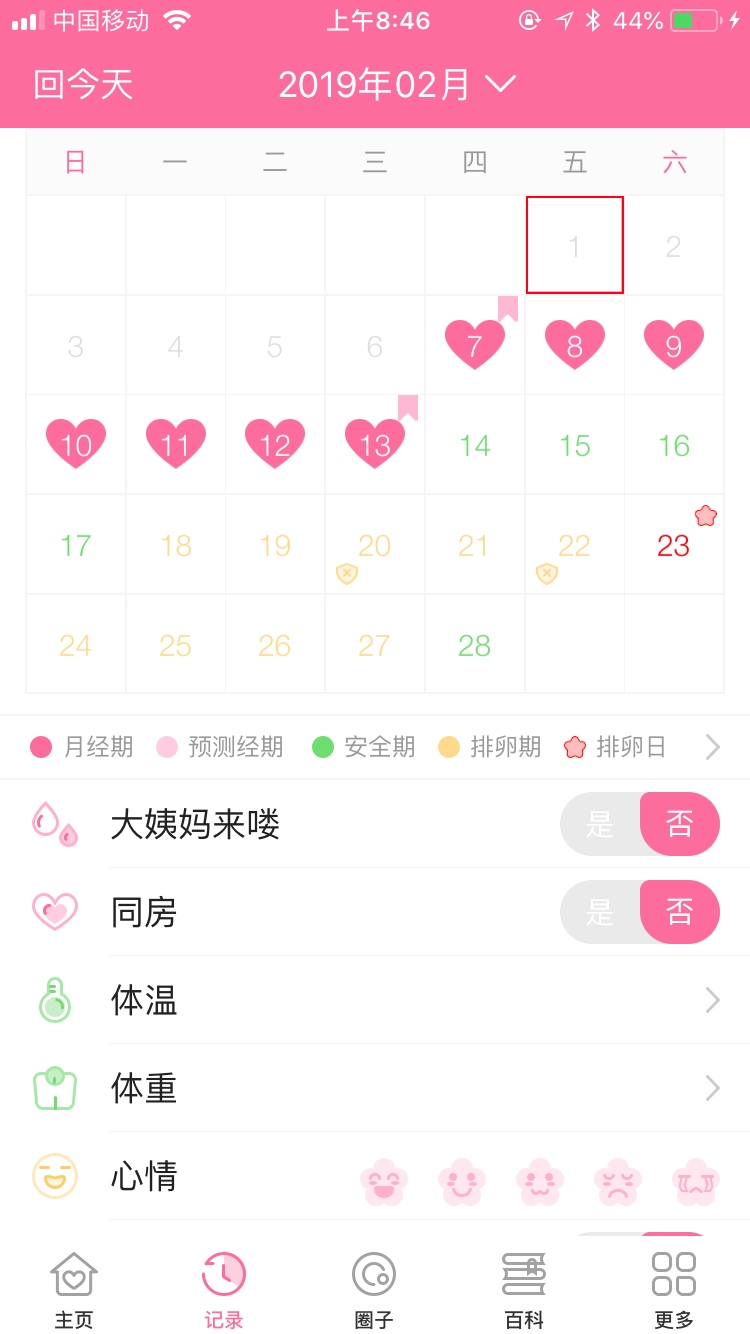
Task: Select February 20 on the calendar
Action: 375,547
